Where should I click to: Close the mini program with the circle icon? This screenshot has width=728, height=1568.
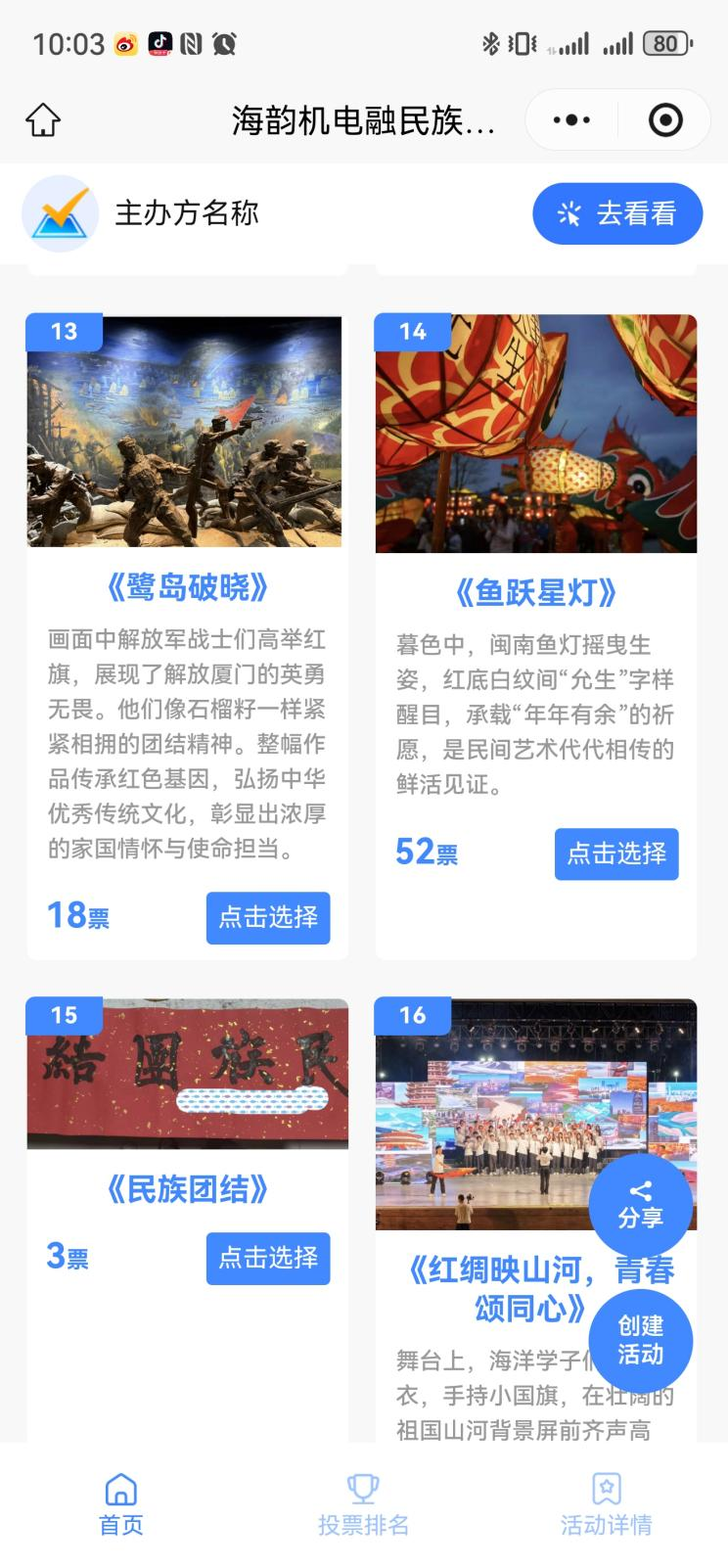click(665, 120)
